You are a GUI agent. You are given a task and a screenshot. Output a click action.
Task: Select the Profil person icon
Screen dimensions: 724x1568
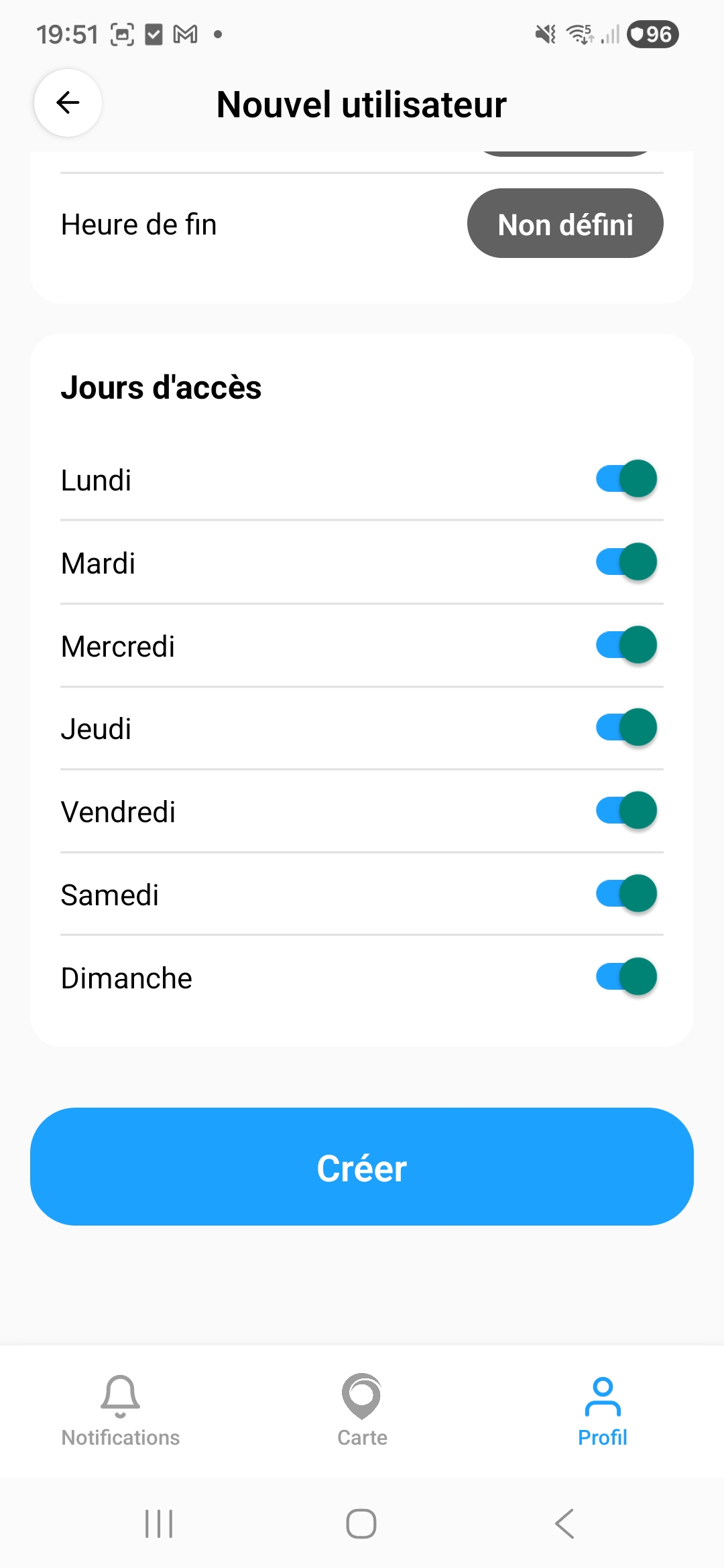coord(602,1396)
